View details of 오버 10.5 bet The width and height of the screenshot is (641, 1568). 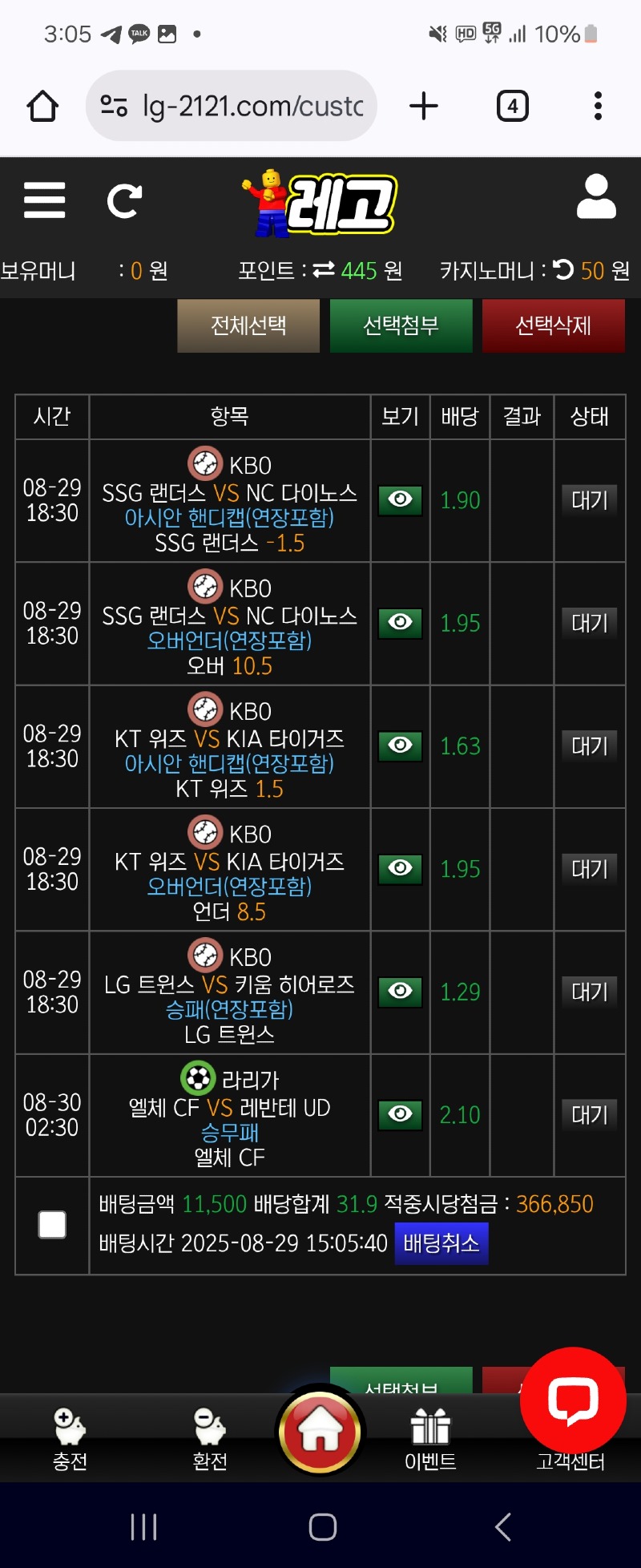(x=400, y=623)
